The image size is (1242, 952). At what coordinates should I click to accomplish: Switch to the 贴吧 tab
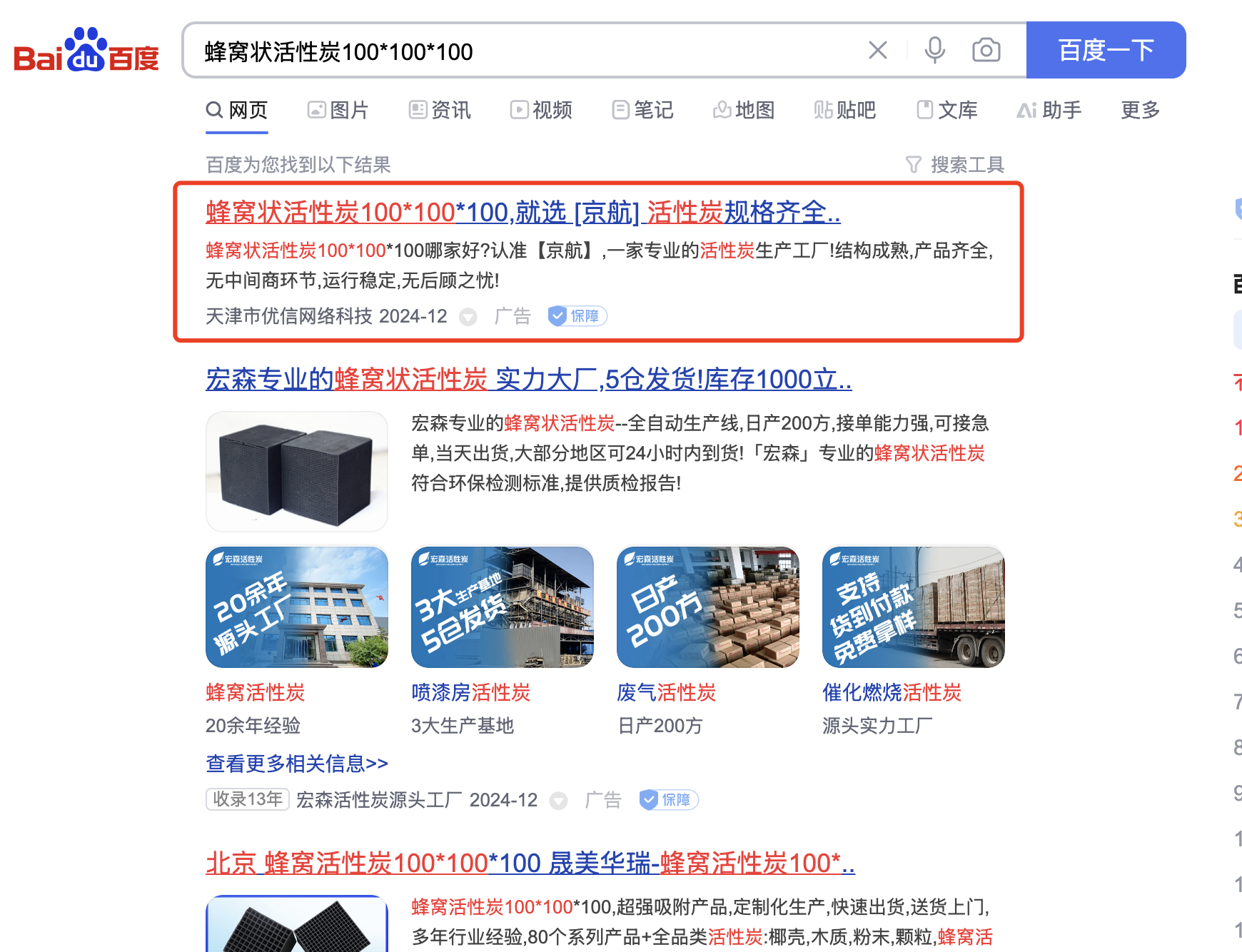[845, 110]
